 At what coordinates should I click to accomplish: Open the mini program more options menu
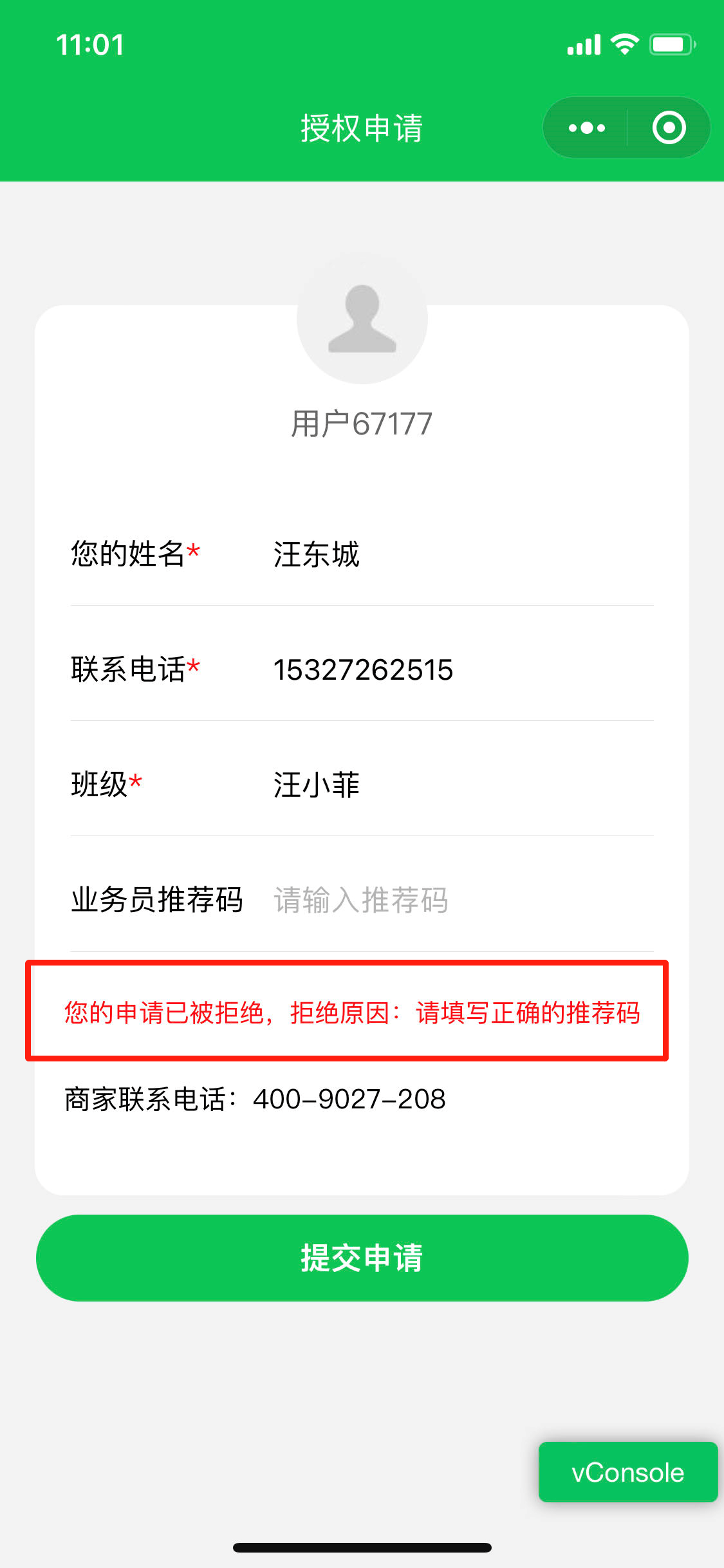coord(586,127)
